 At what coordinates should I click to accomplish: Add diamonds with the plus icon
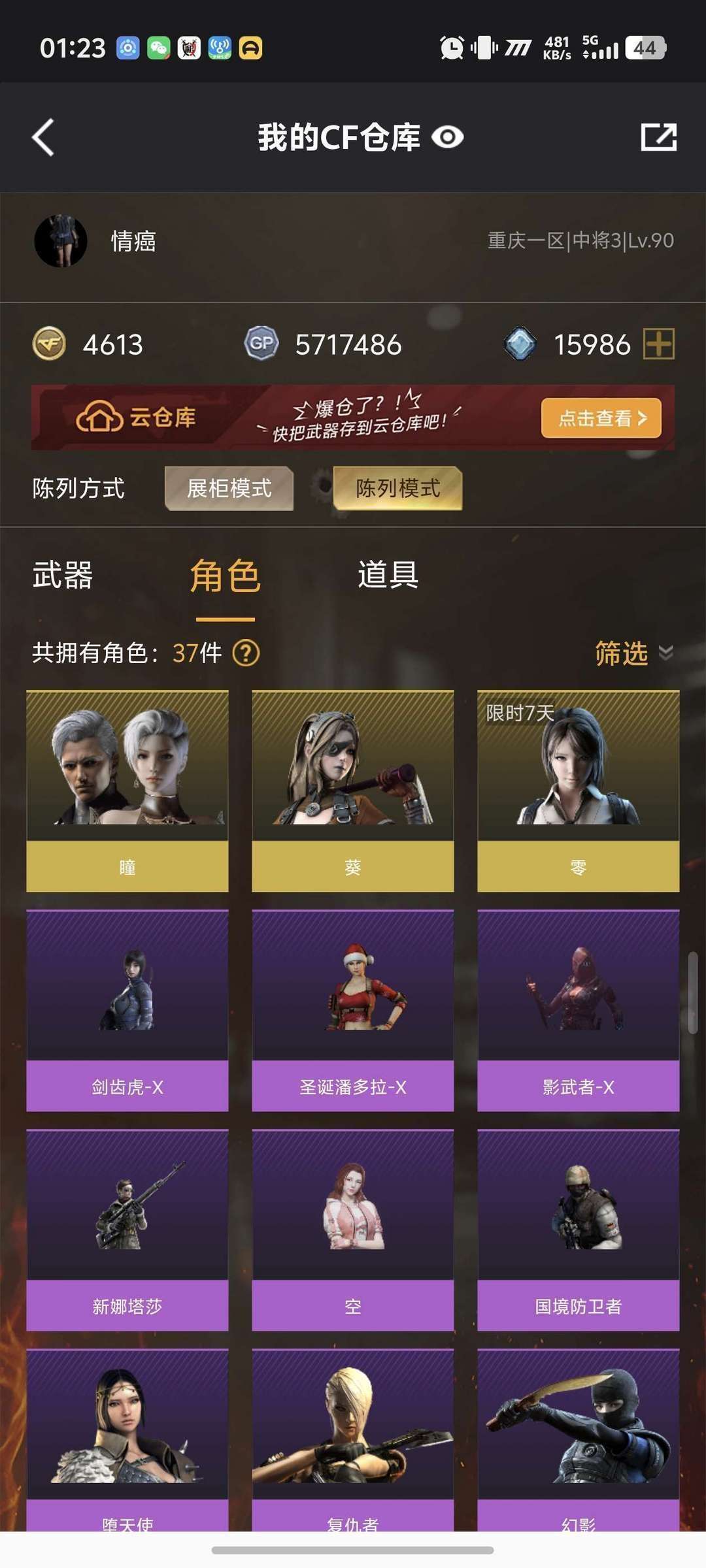[x=658, y=344]
